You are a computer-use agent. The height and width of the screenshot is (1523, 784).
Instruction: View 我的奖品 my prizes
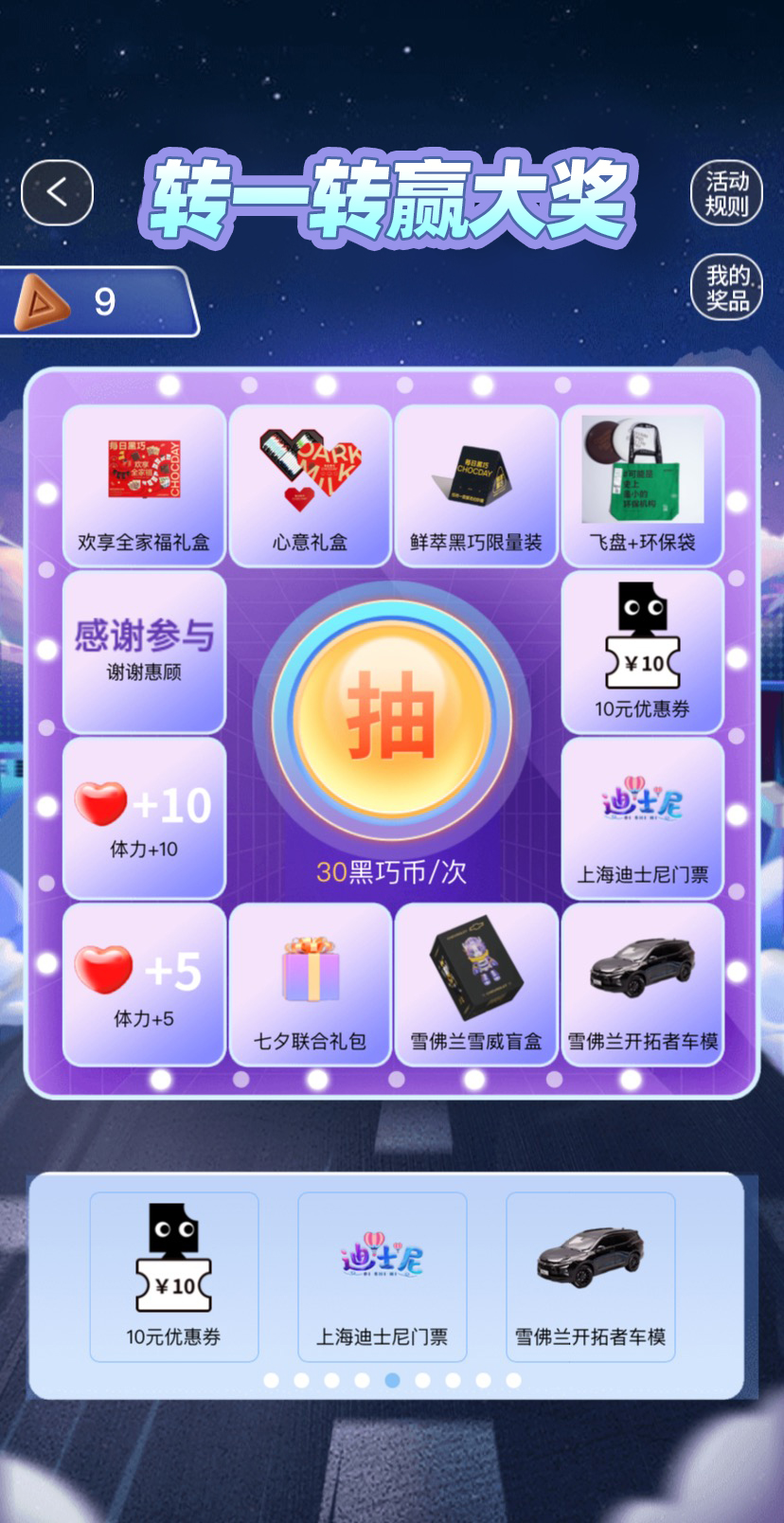tap(726, 288)
